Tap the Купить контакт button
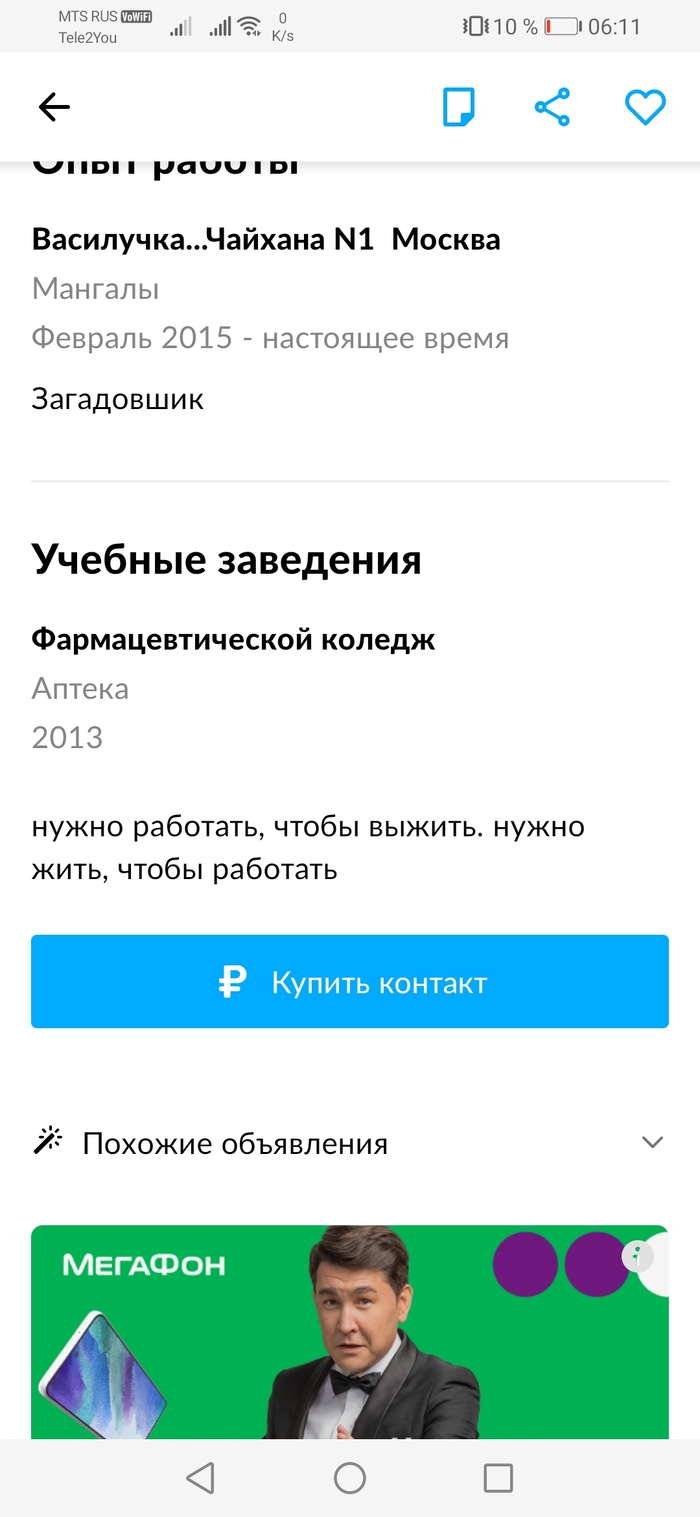This screenshot has width=700, height=1517. [x=350, y=982]
